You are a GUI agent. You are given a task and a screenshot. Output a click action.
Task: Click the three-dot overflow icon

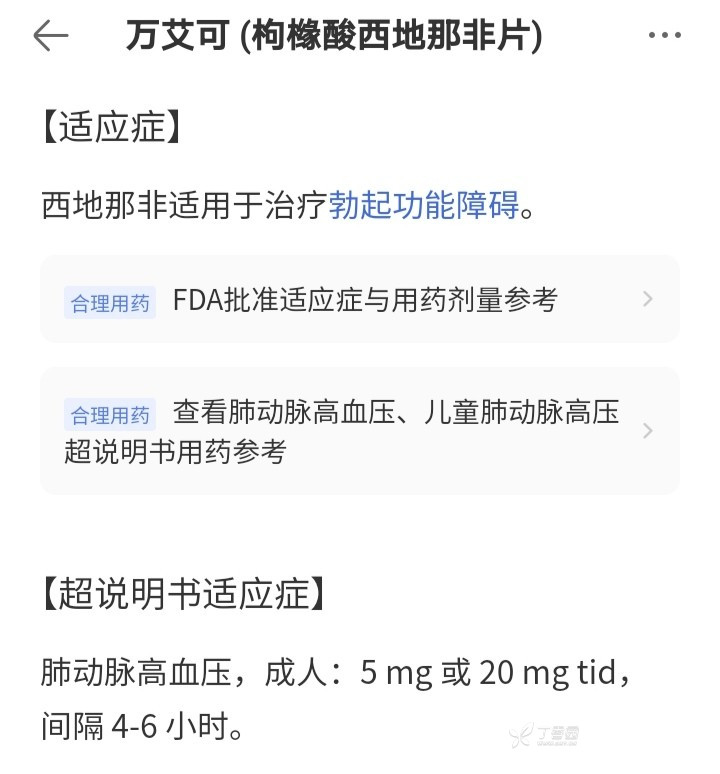[x=663, y=36]
